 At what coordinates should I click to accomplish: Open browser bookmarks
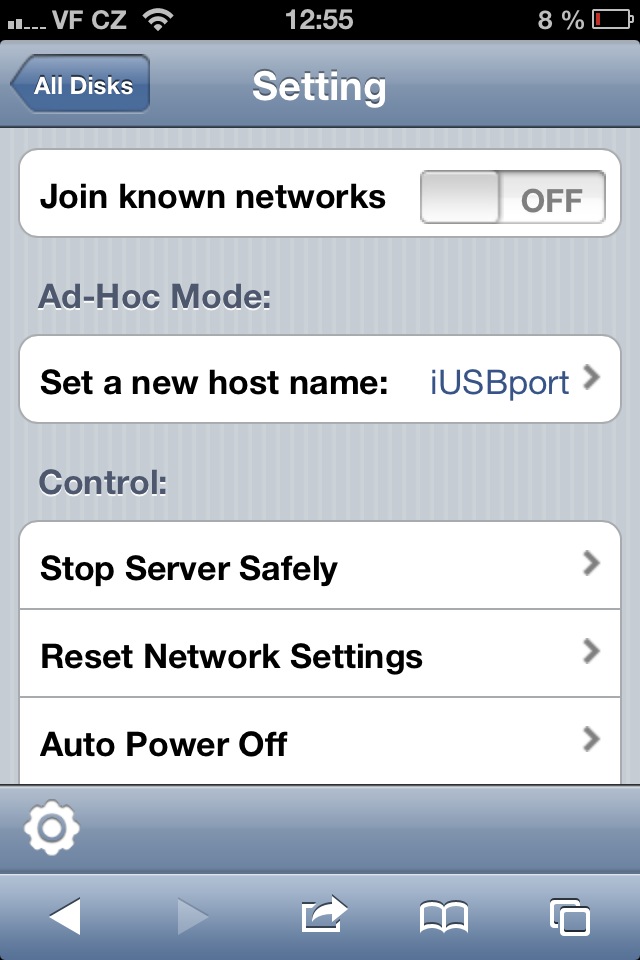[x=444, y=916]
